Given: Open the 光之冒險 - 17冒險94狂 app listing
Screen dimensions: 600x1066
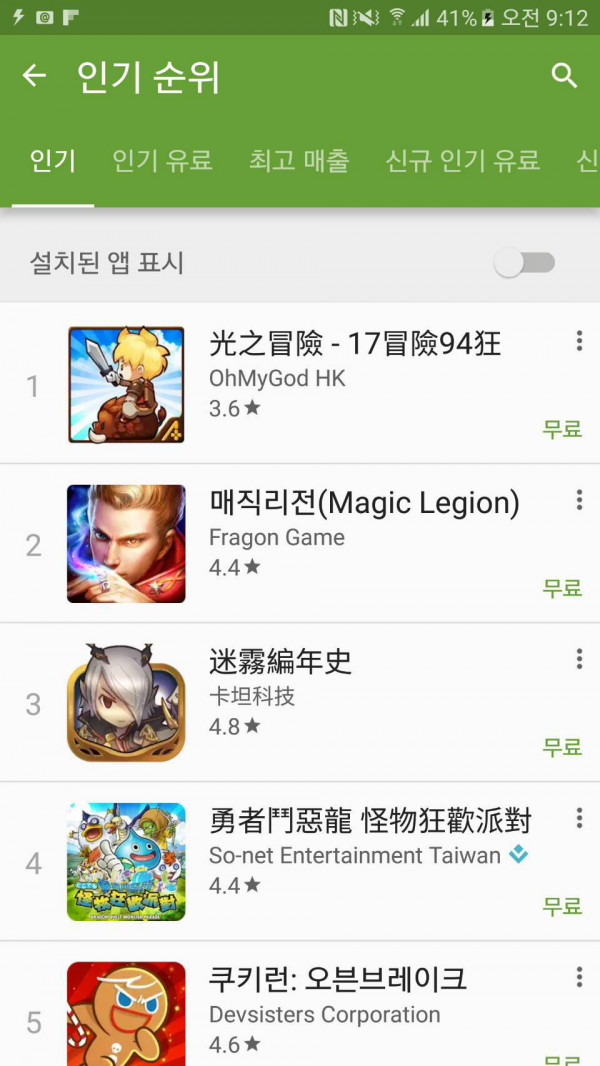Looking at the screenshot, I should [x=355, y=345].
